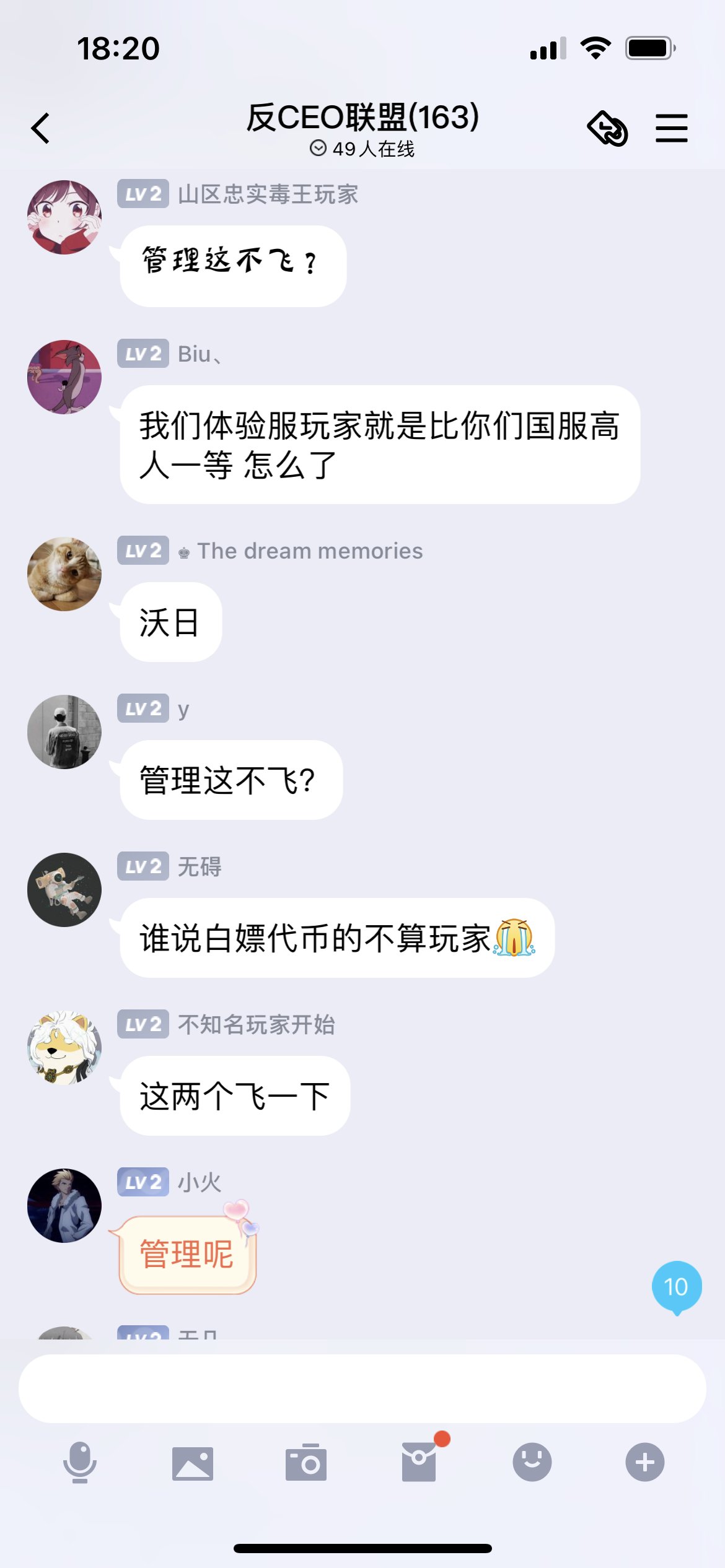Tap the message input field
The height and width of the screenshot is (1568, 725).
pyautogui.click(x=362, y=1388)
